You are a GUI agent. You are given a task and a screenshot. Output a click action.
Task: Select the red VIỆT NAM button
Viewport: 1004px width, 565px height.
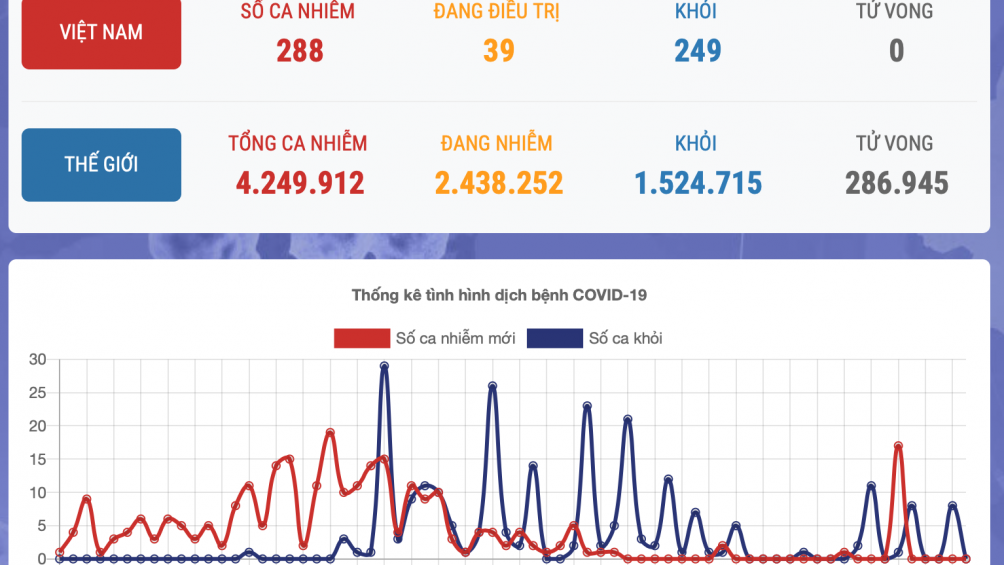click(x=101, y=33)
